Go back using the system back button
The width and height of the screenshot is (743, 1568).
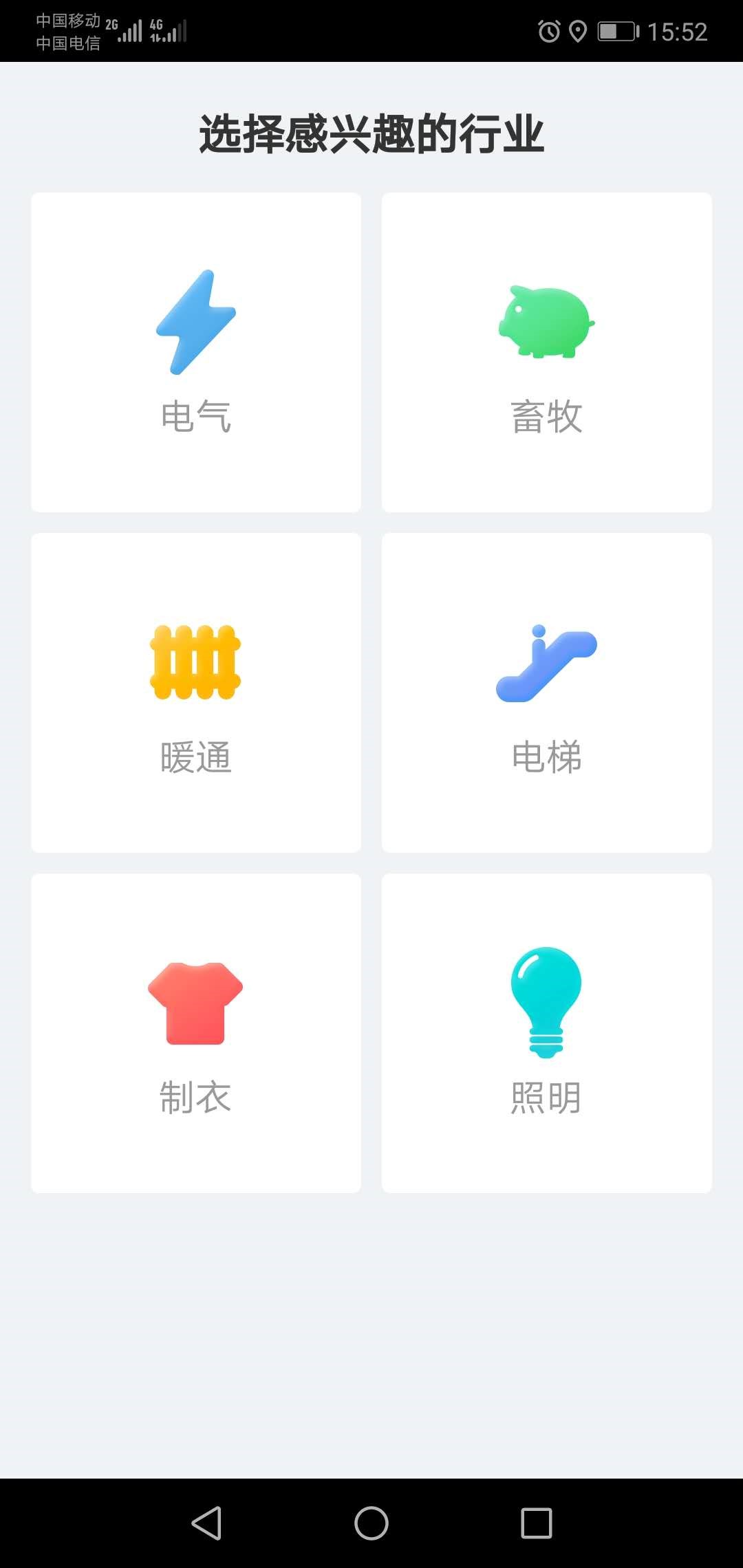click(x=206, y=1523)
